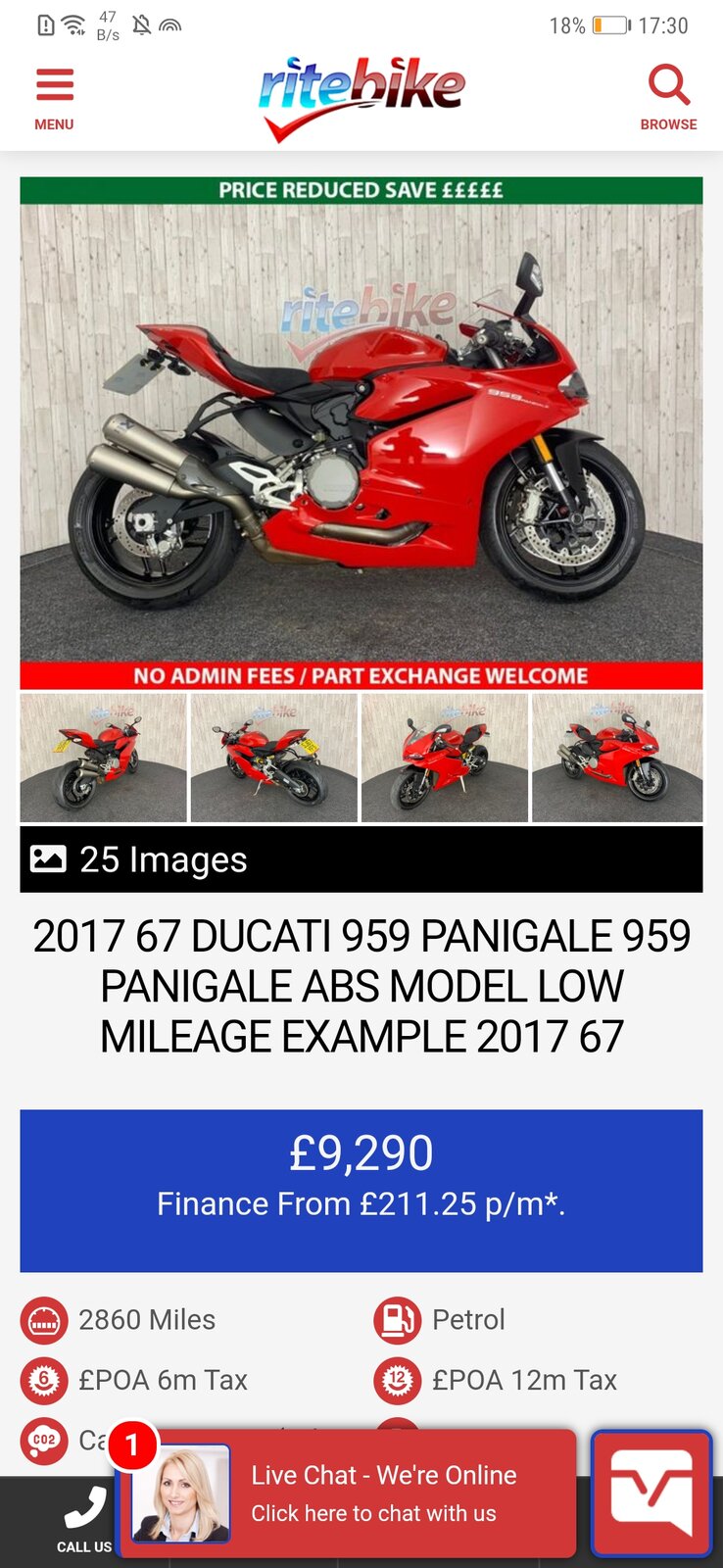
Task: Tap Call Us in the bottom bar
Action: coord(84,1519)
